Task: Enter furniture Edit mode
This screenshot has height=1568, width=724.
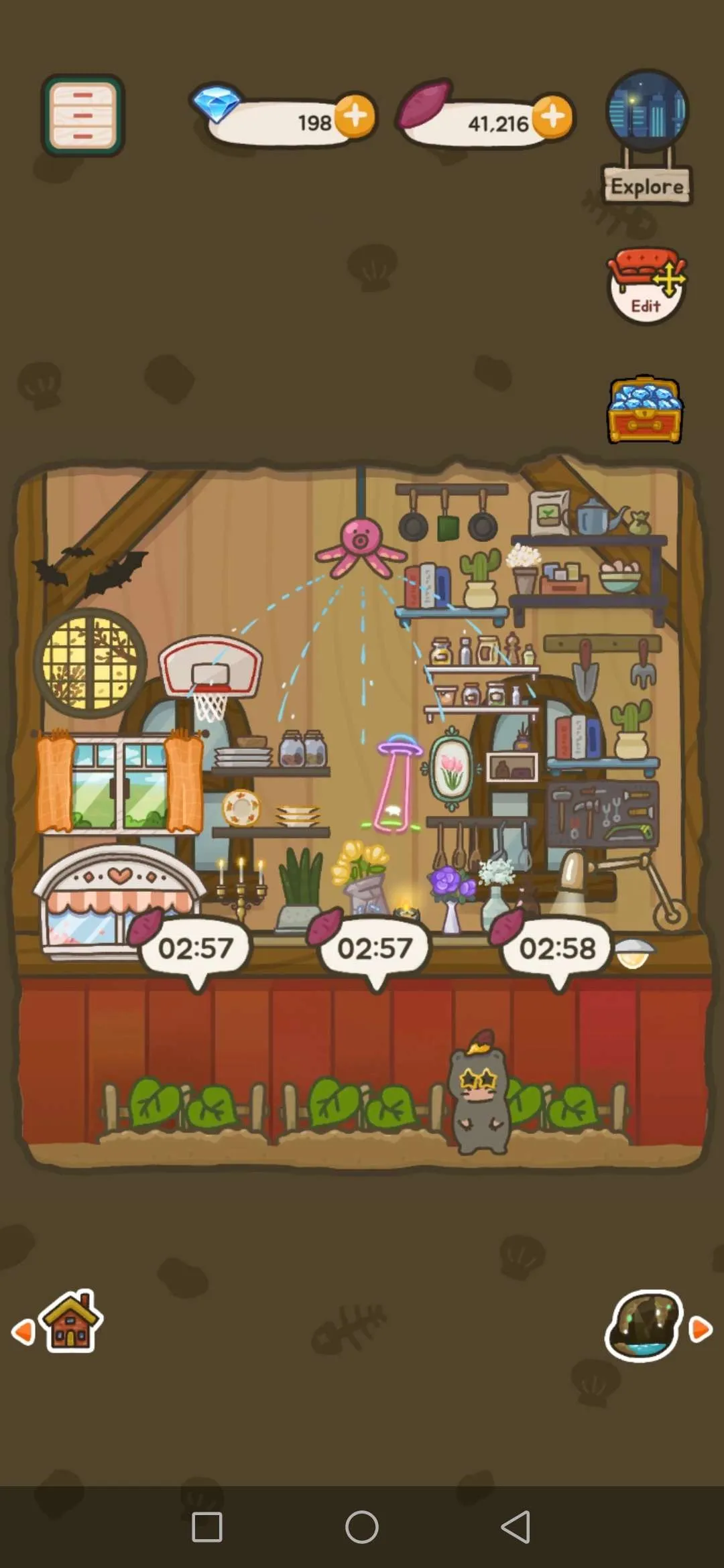Action: point(646,286)
